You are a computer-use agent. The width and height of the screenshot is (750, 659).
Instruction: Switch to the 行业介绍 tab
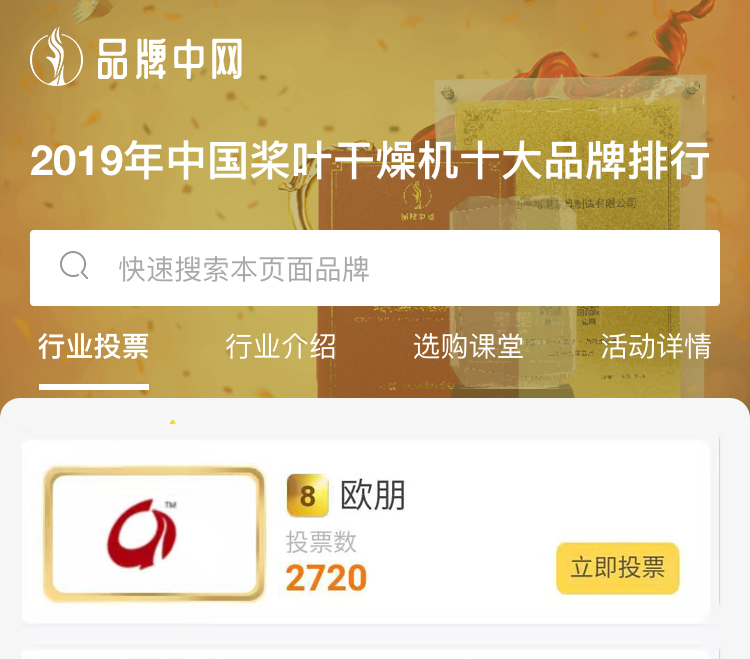coord(281,347)
